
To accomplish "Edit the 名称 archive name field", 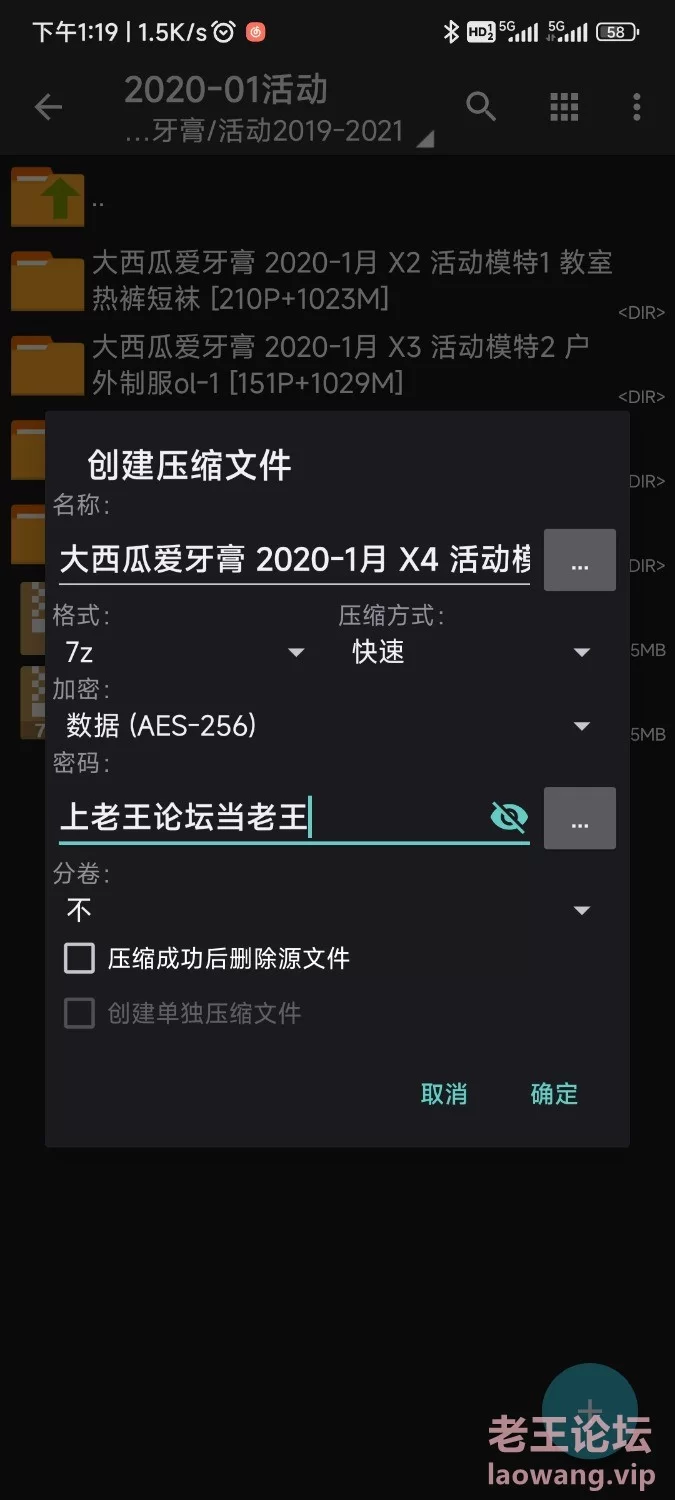I will (x=294, y=560).
